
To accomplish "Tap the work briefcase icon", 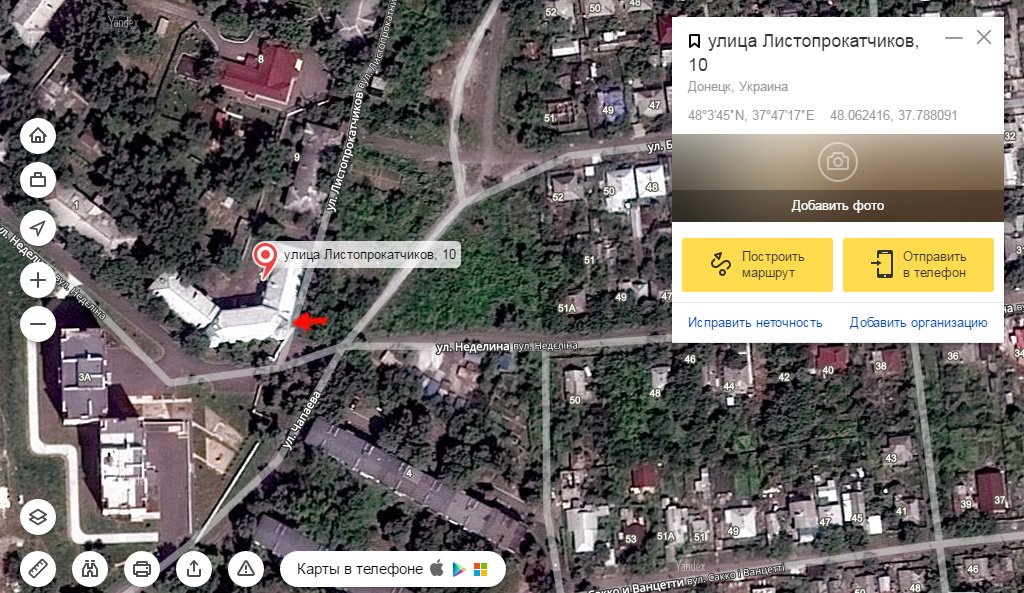I will [38, 181].
